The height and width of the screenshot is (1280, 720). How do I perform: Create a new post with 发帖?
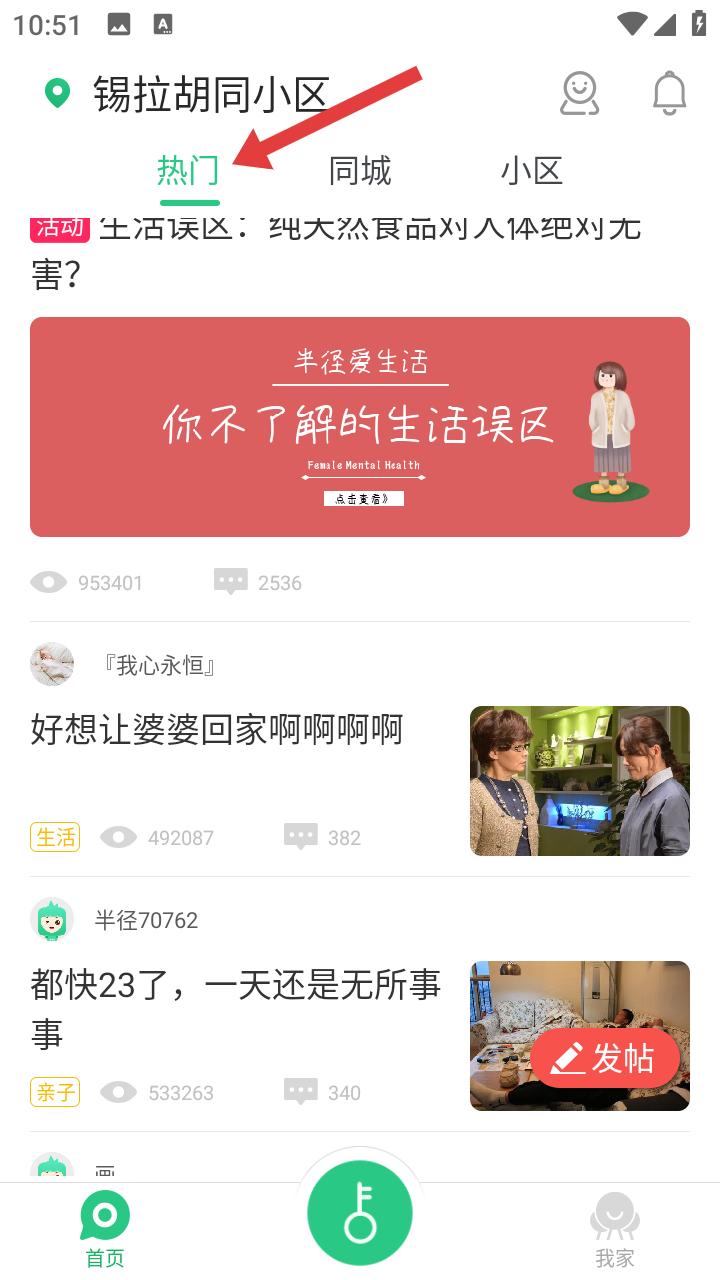pyautogui.click(x=605, y=1058)
